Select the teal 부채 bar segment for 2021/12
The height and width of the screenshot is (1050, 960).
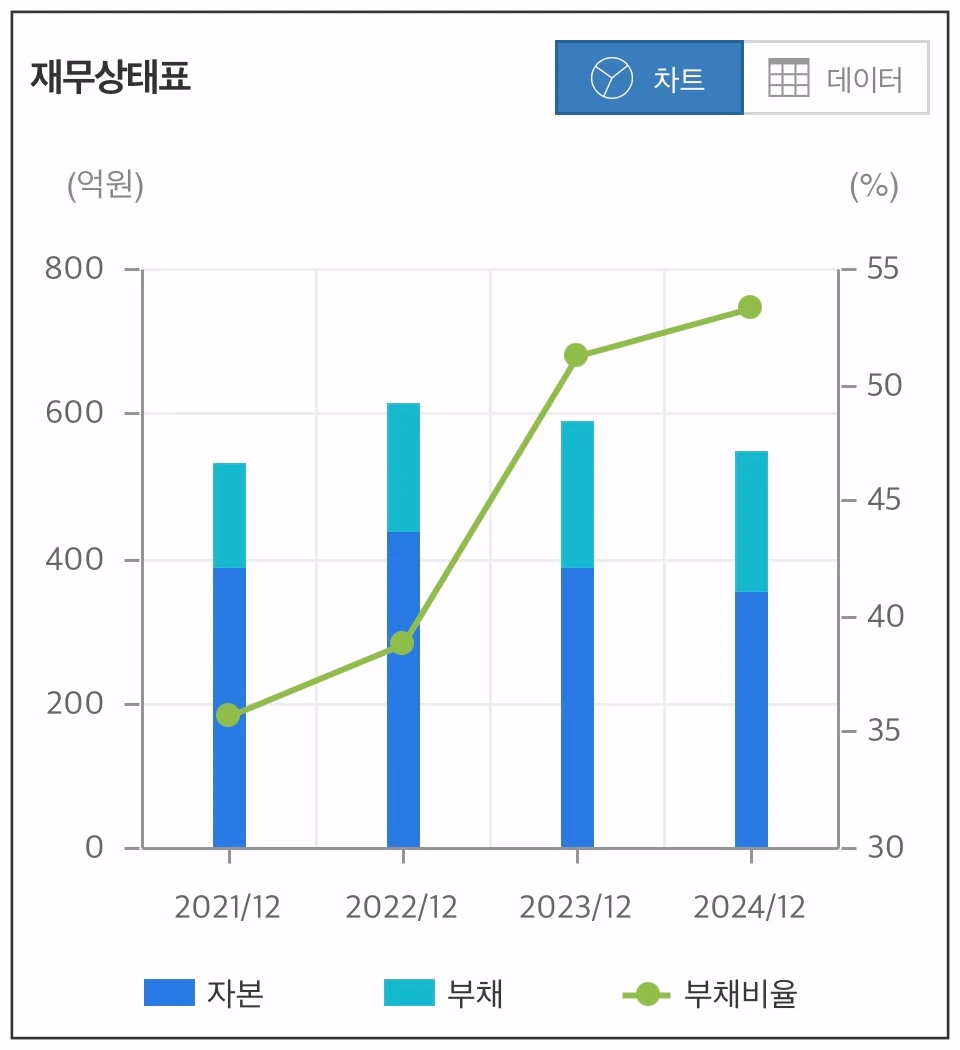[x=228, y=515]
